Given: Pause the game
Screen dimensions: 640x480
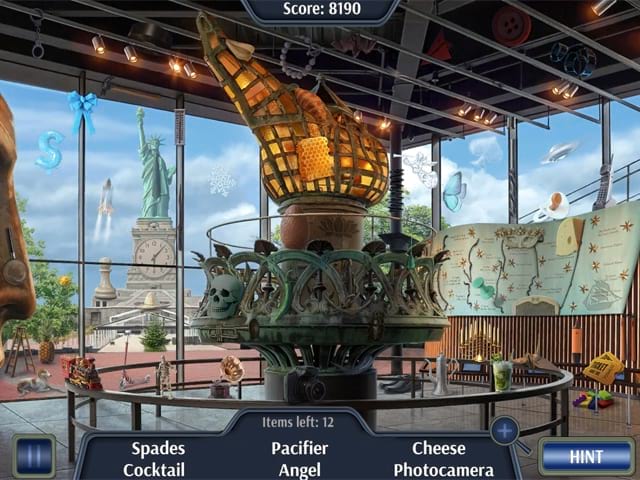Looking at the screenshot, I should pos(34,456).
